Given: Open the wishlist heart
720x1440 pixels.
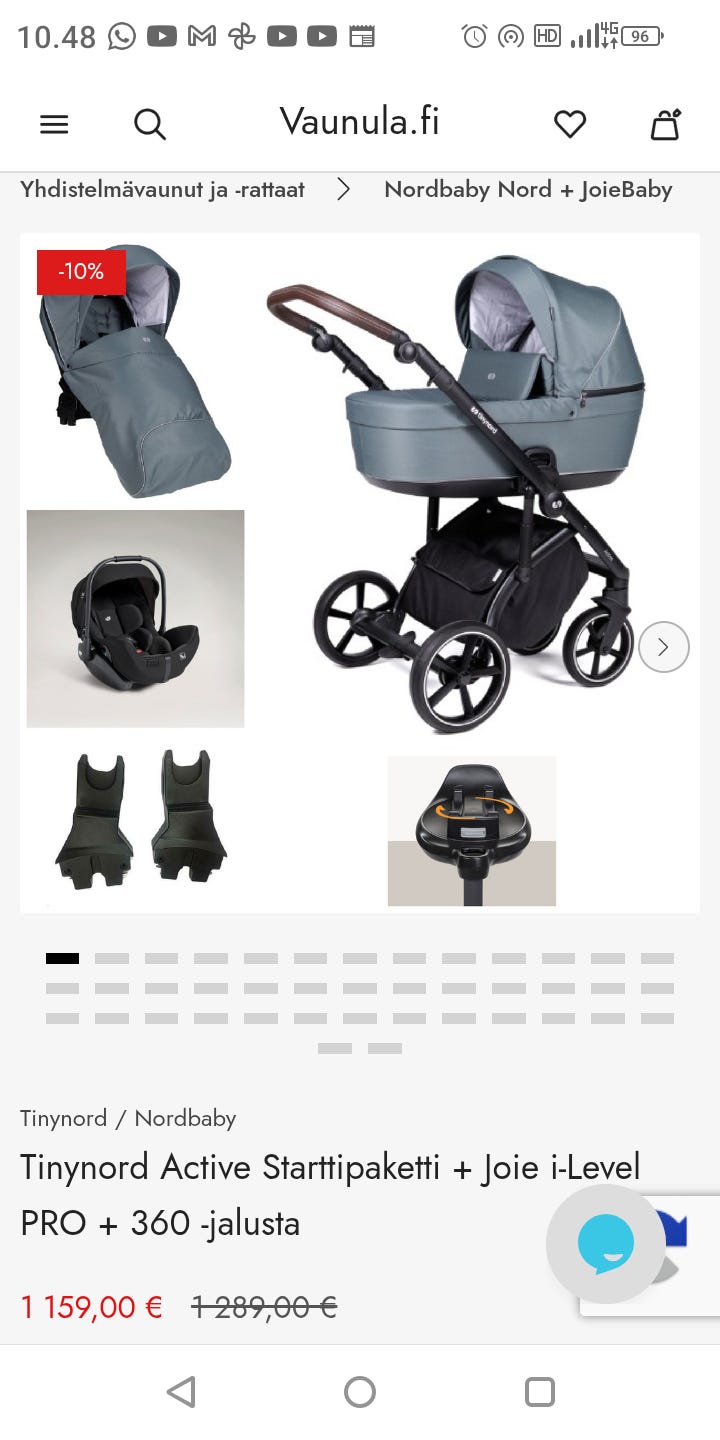Looking at the screenshot, I should point(570,124).
